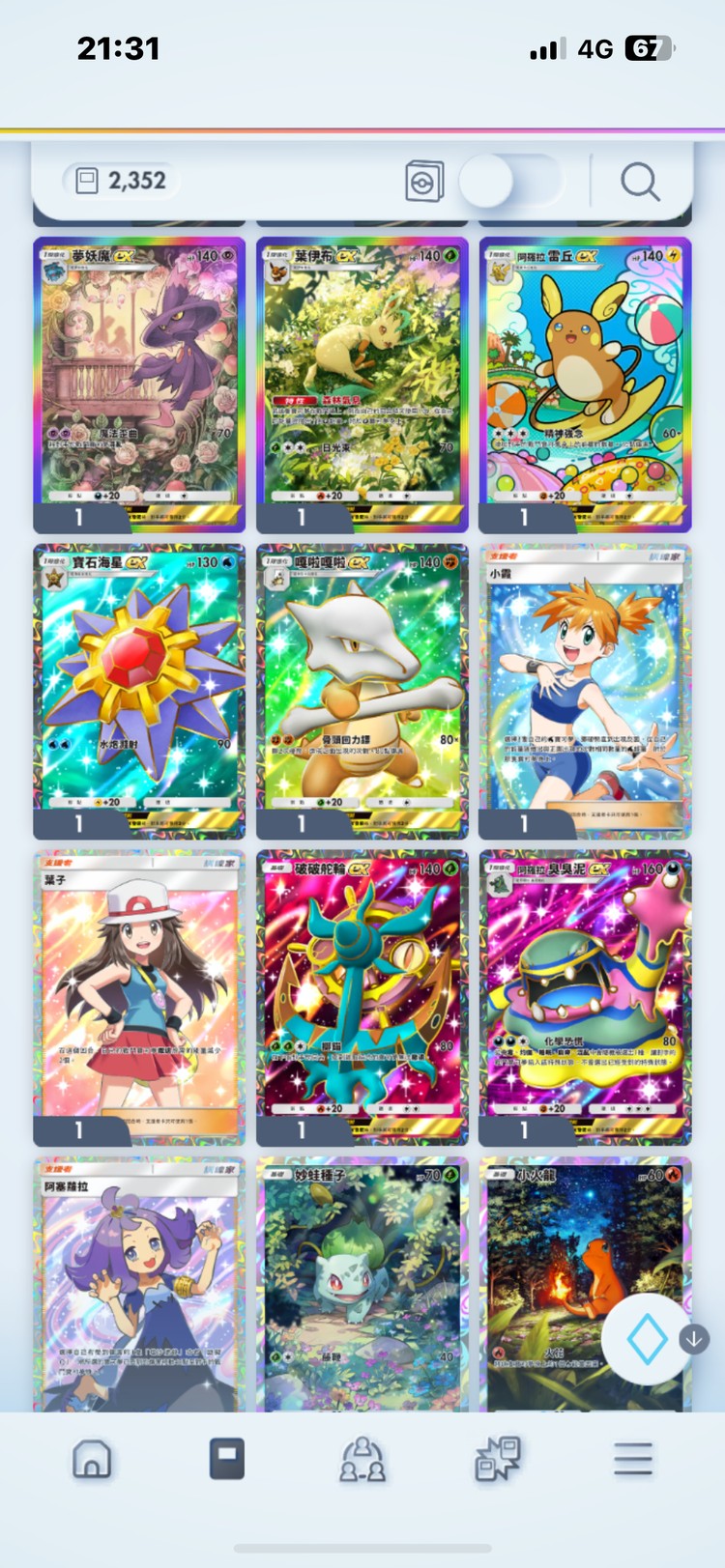
Task: Open the battle cards tab
Action: pos(498,1459)
